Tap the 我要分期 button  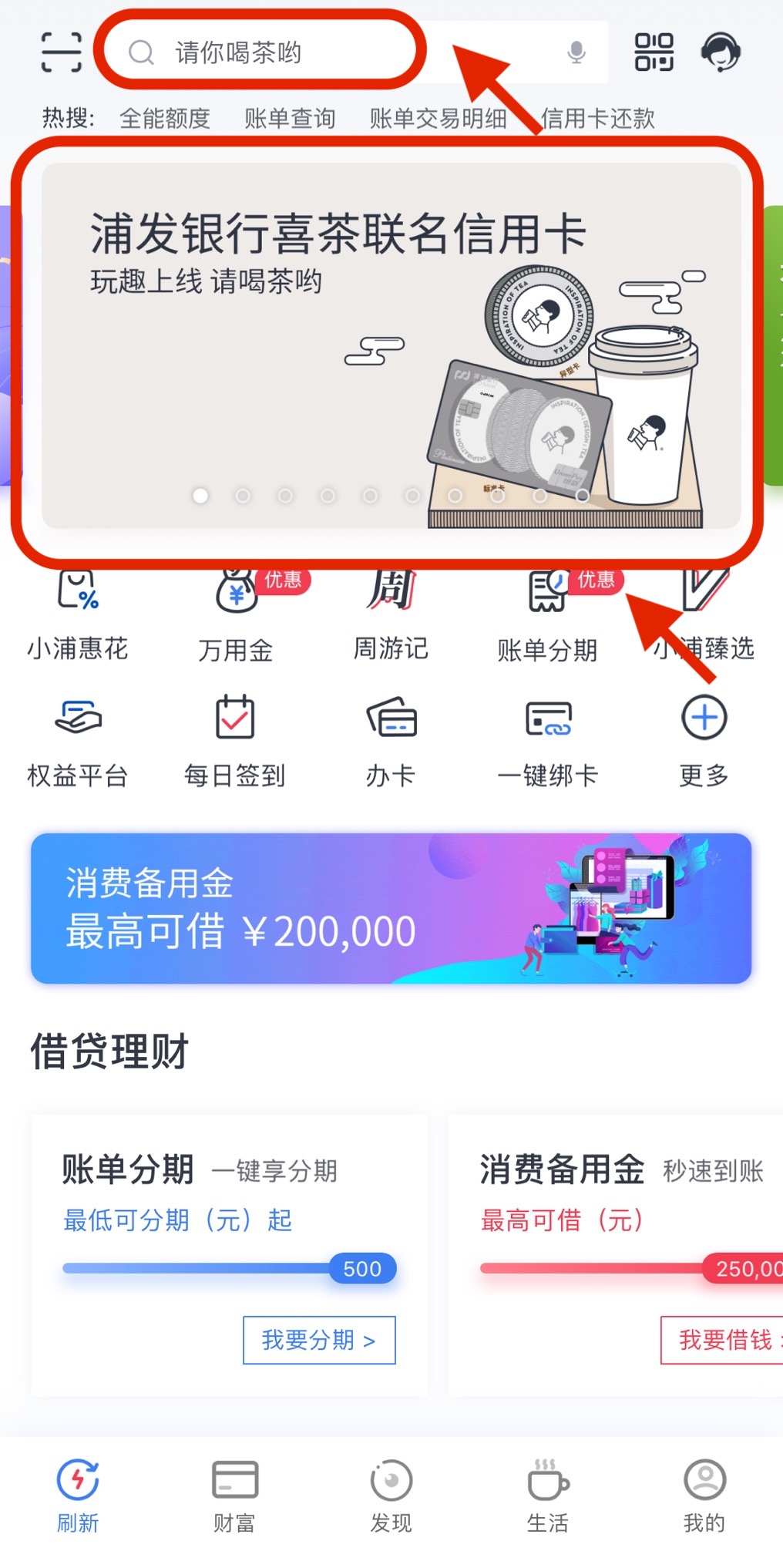(319, 1340)
